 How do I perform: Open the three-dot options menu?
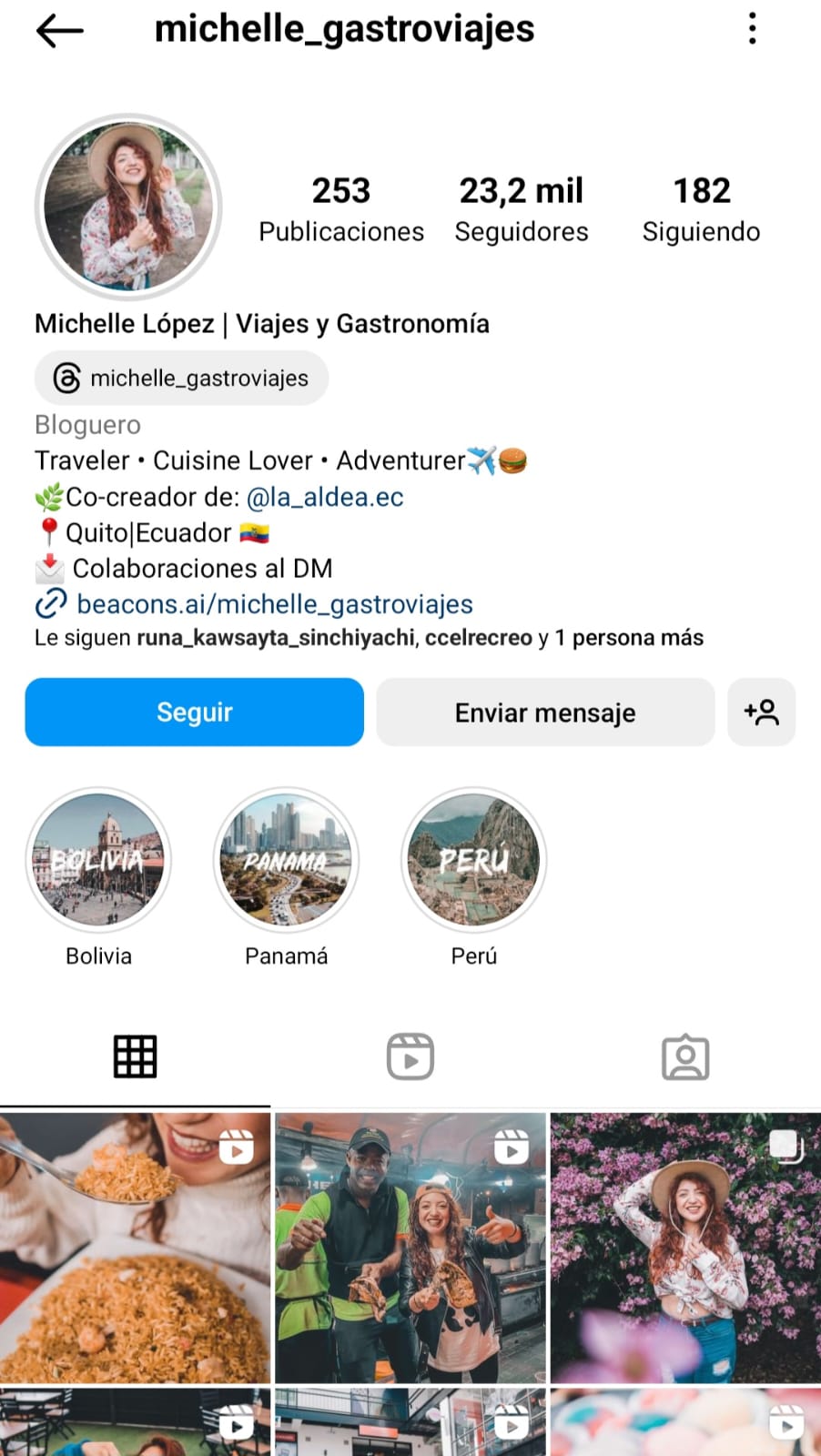tap(752, 28)
